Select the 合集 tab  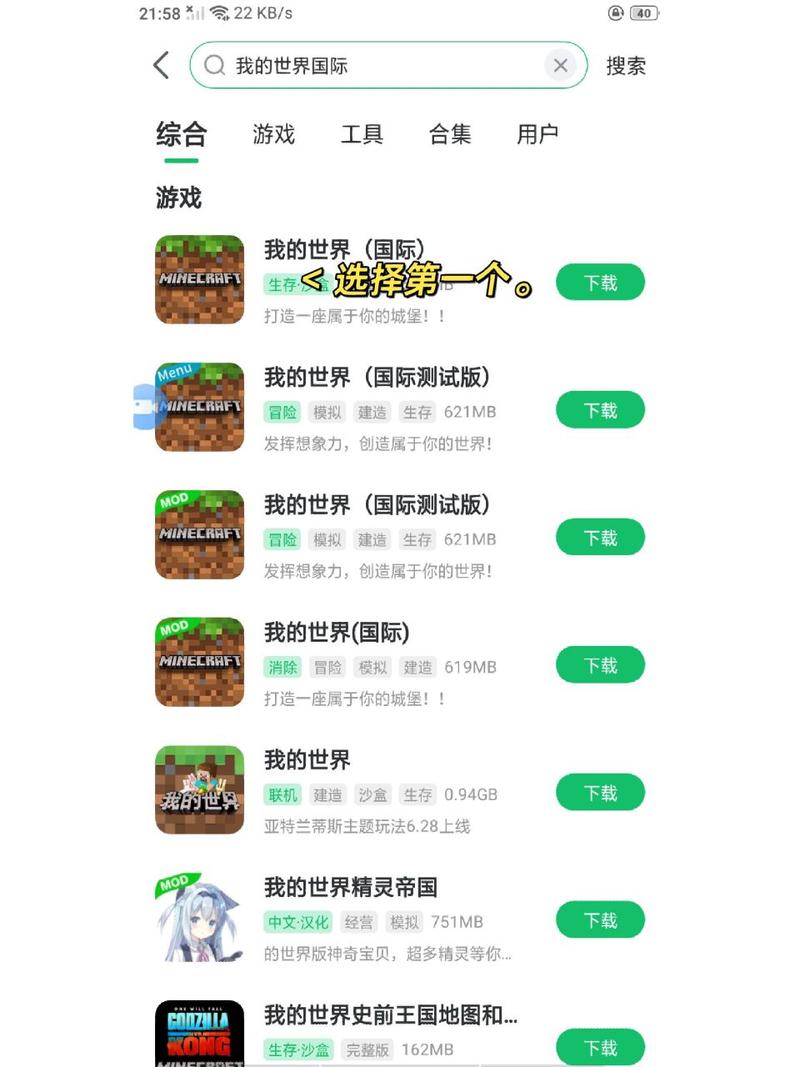coord(450,134)
